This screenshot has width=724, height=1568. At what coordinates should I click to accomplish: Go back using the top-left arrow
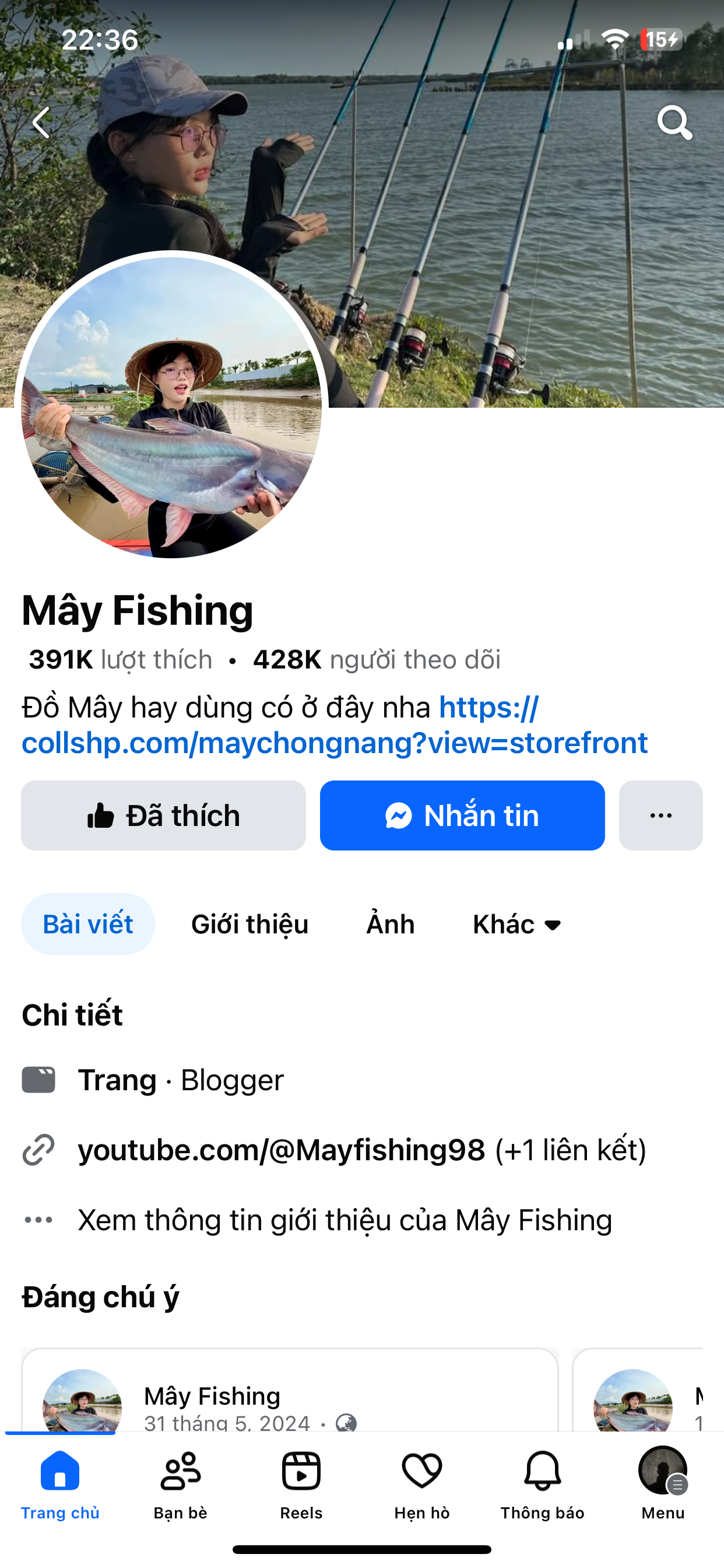pos(41,123)
